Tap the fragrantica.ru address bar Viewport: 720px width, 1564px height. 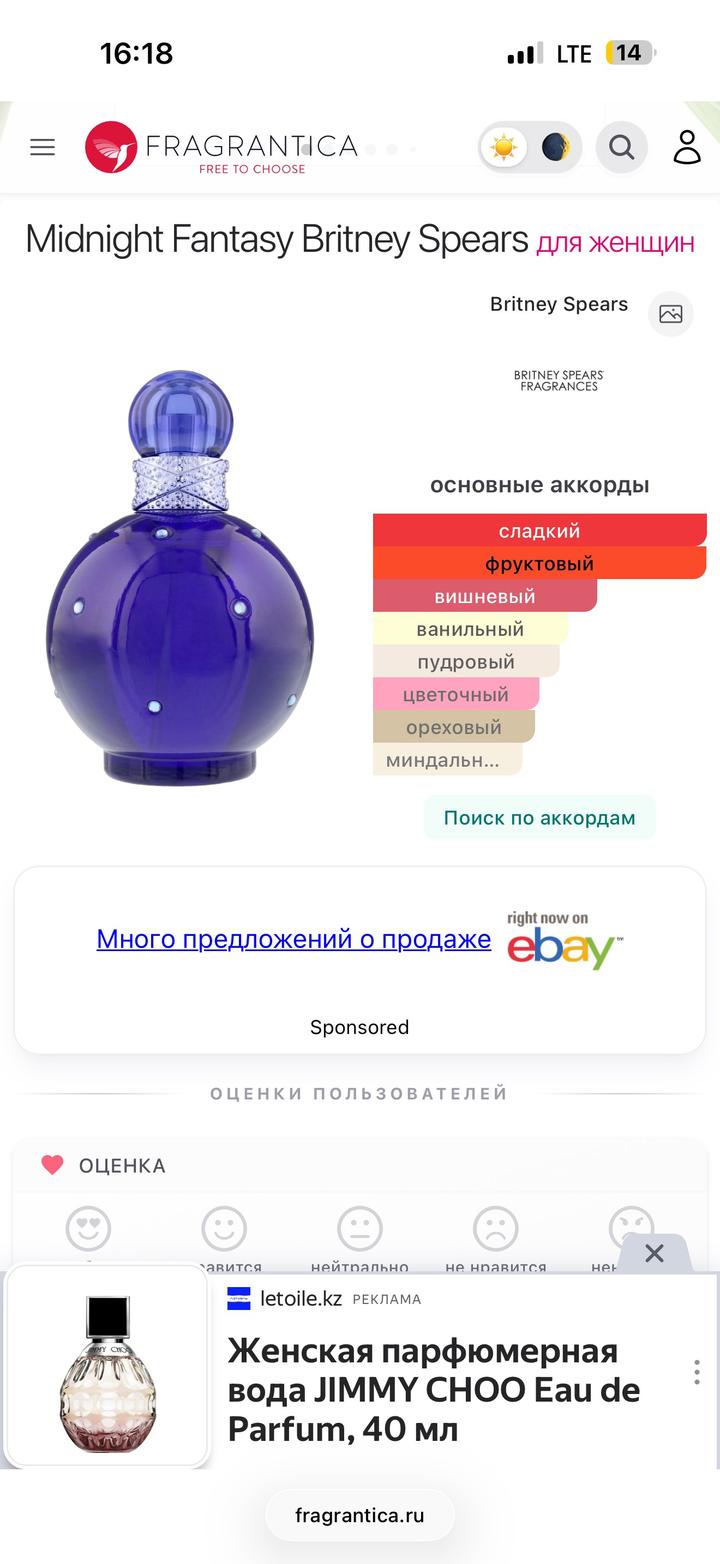(x=360, y=1515)
